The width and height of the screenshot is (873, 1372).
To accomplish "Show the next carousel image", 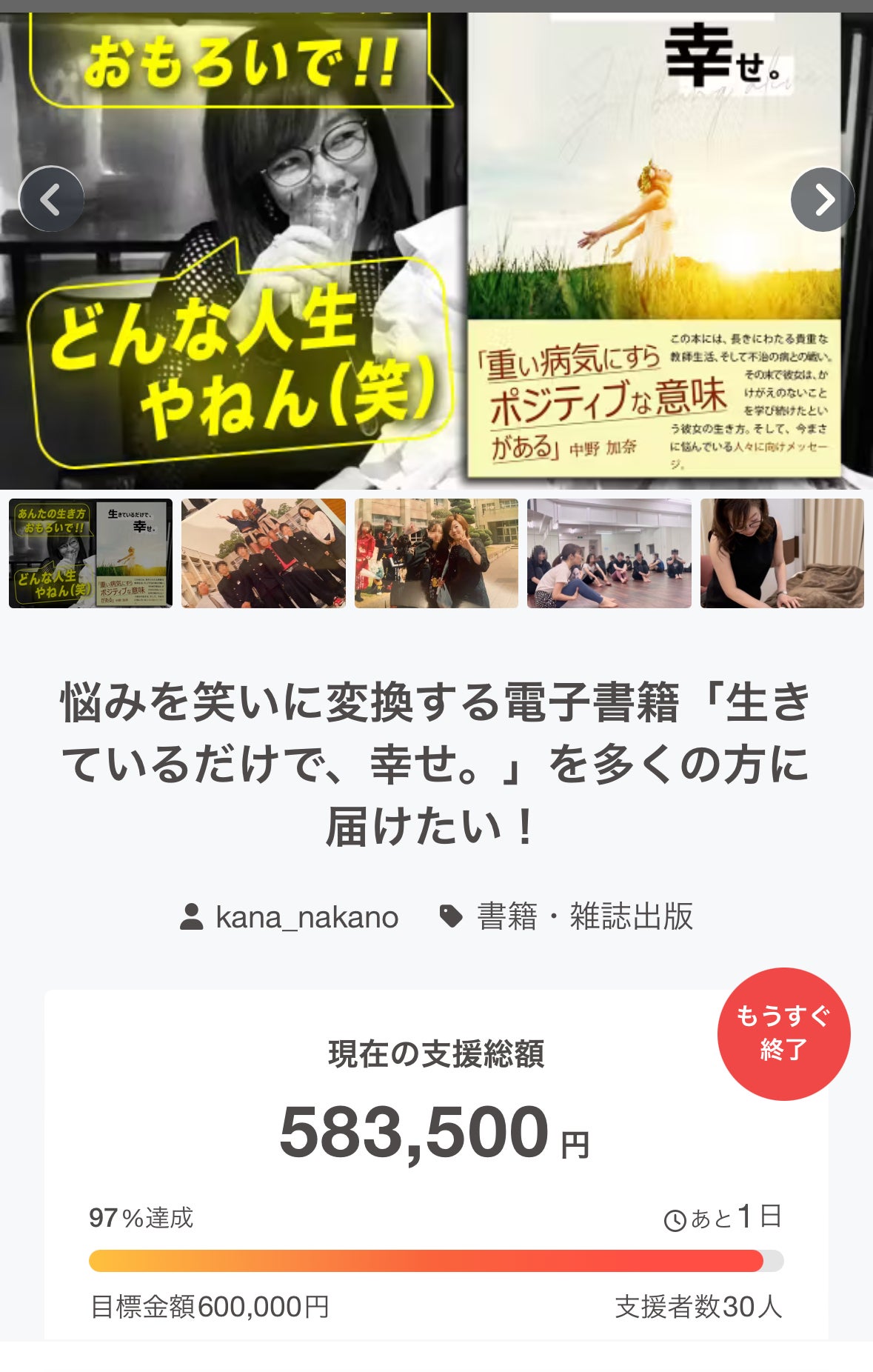I will coord(823,199).
